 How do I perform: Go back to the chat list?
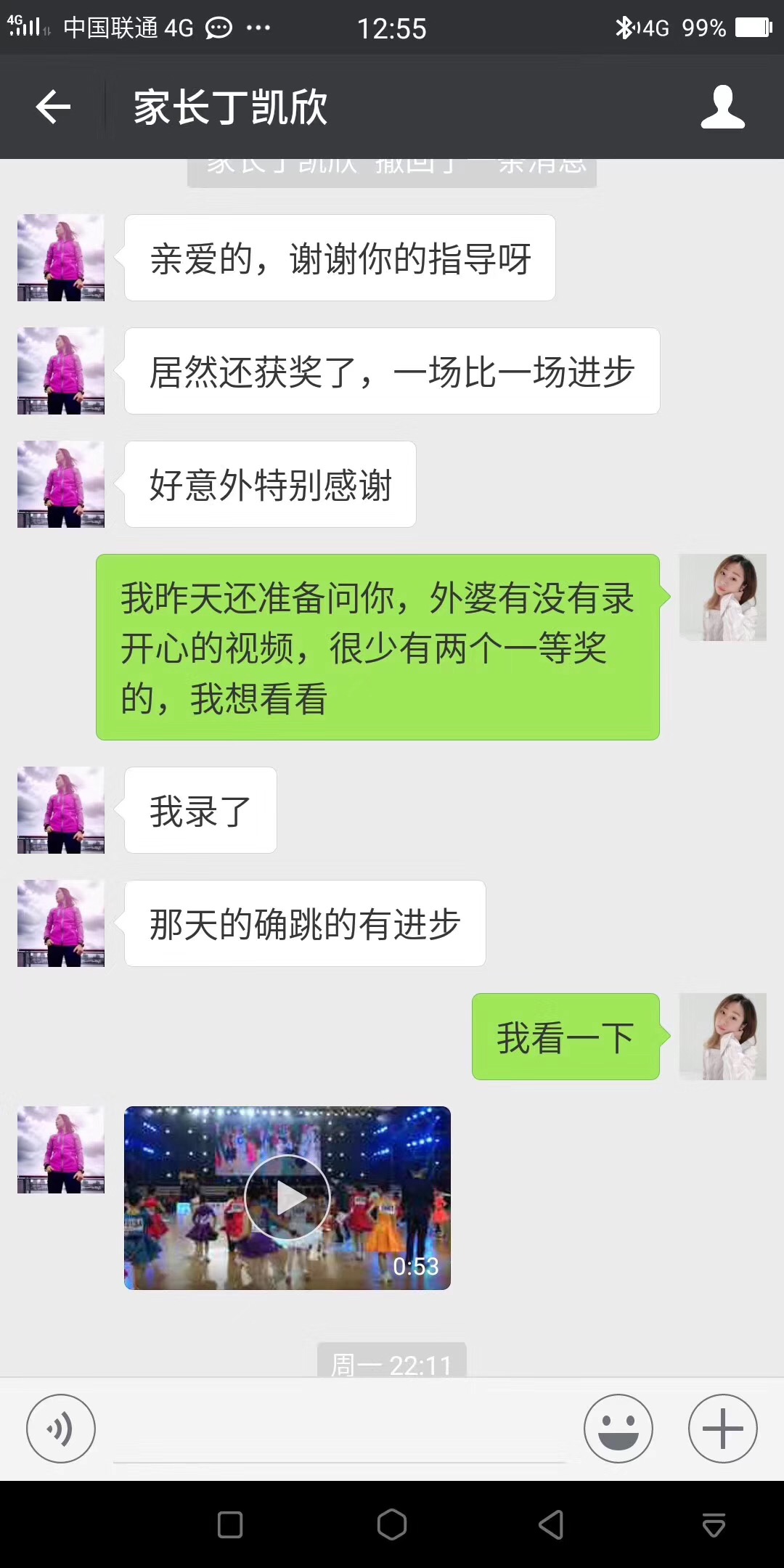(53, 107)
